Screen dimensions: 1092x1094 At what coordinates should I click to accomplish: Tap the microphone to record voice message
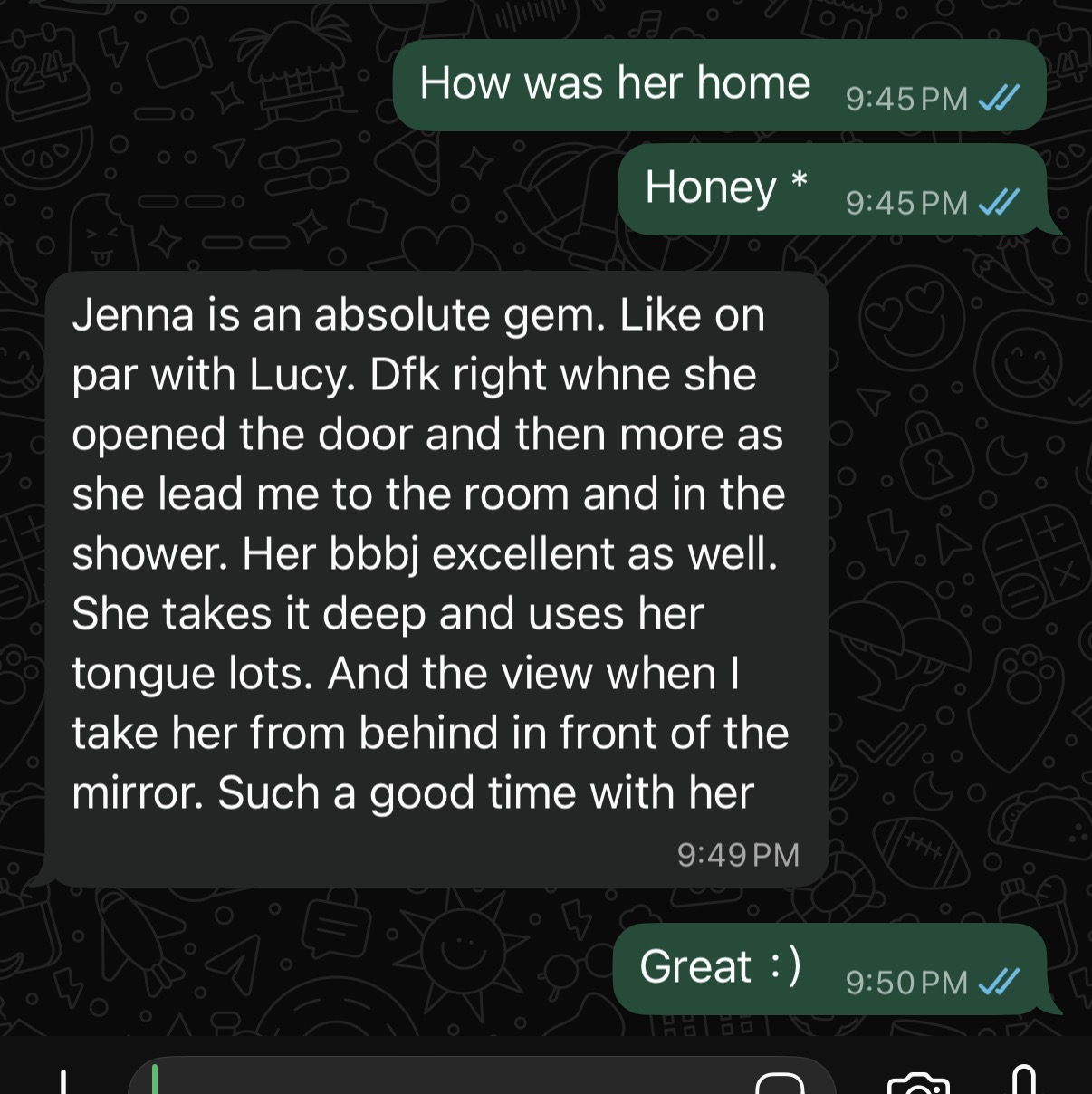pyautogui.click(x=1023, y=1080)
